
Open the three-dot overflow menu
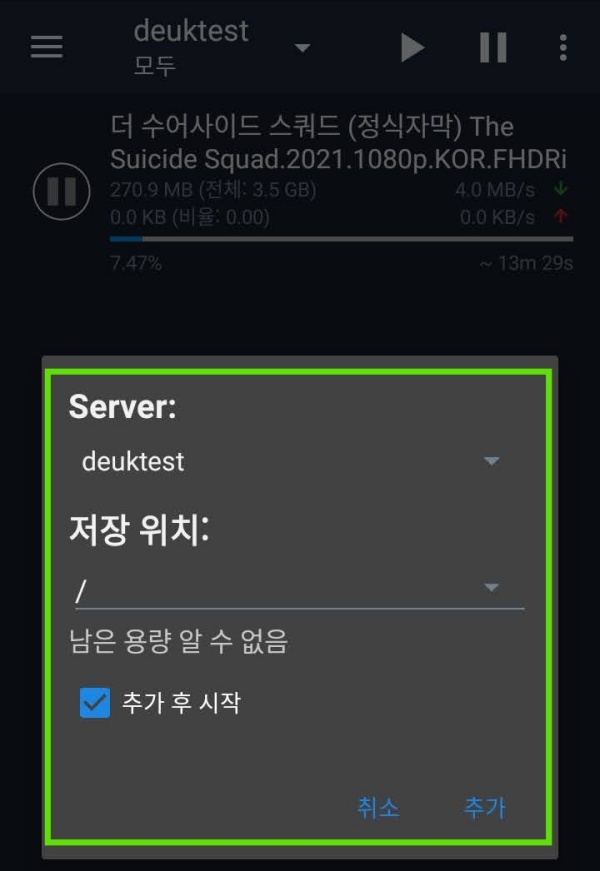(563, 47)
